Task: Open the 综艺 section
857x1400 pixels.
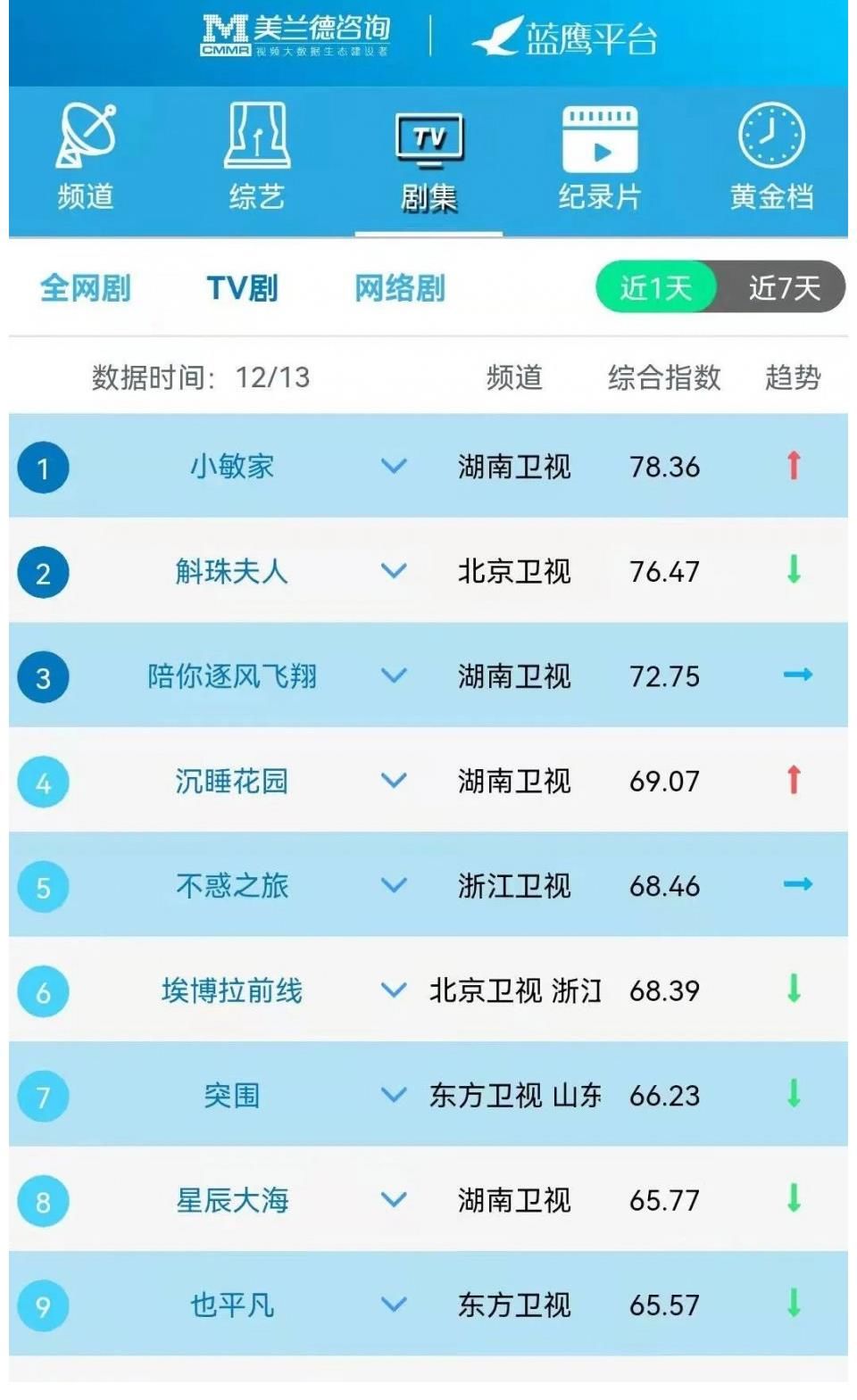Action: (x=257, y=158)
